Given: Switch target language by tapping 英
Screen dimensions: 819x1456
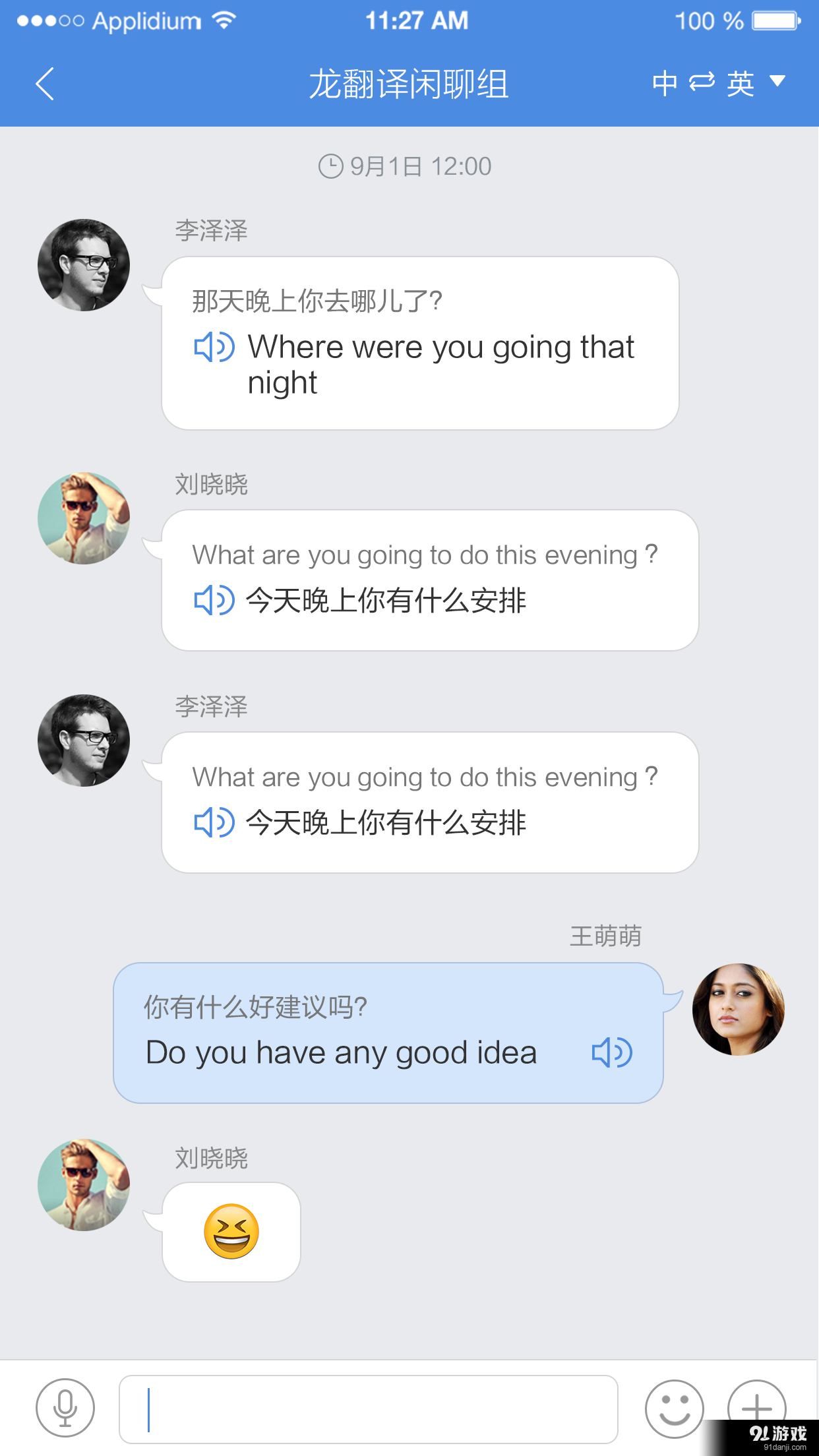Looking at the screenshot, I should (741, 83).
